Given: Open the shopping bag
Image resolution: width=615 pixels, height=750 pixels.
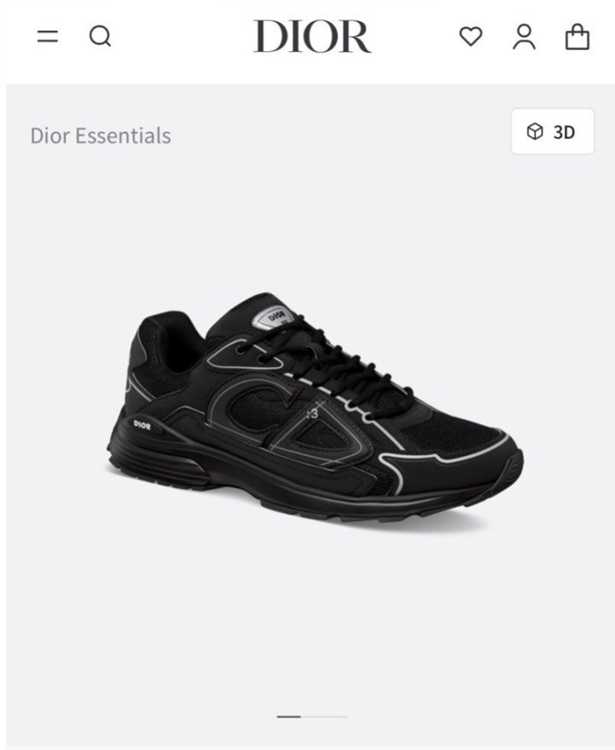Looking at the screenshot, I should click(x=577, y=37).
